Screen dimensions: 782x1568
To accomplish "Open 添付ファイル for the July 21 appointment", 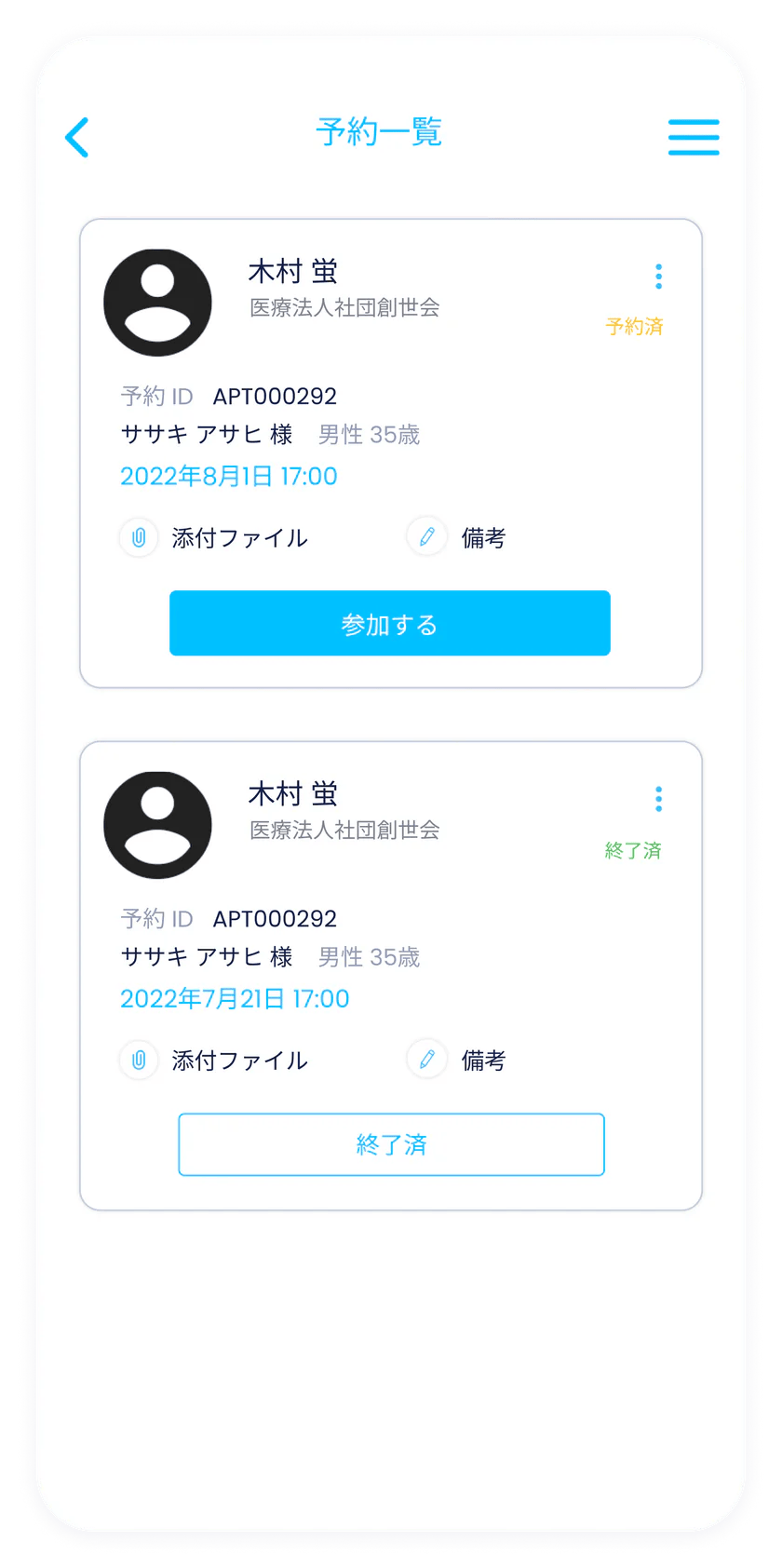I will [x=214, y=1060].
